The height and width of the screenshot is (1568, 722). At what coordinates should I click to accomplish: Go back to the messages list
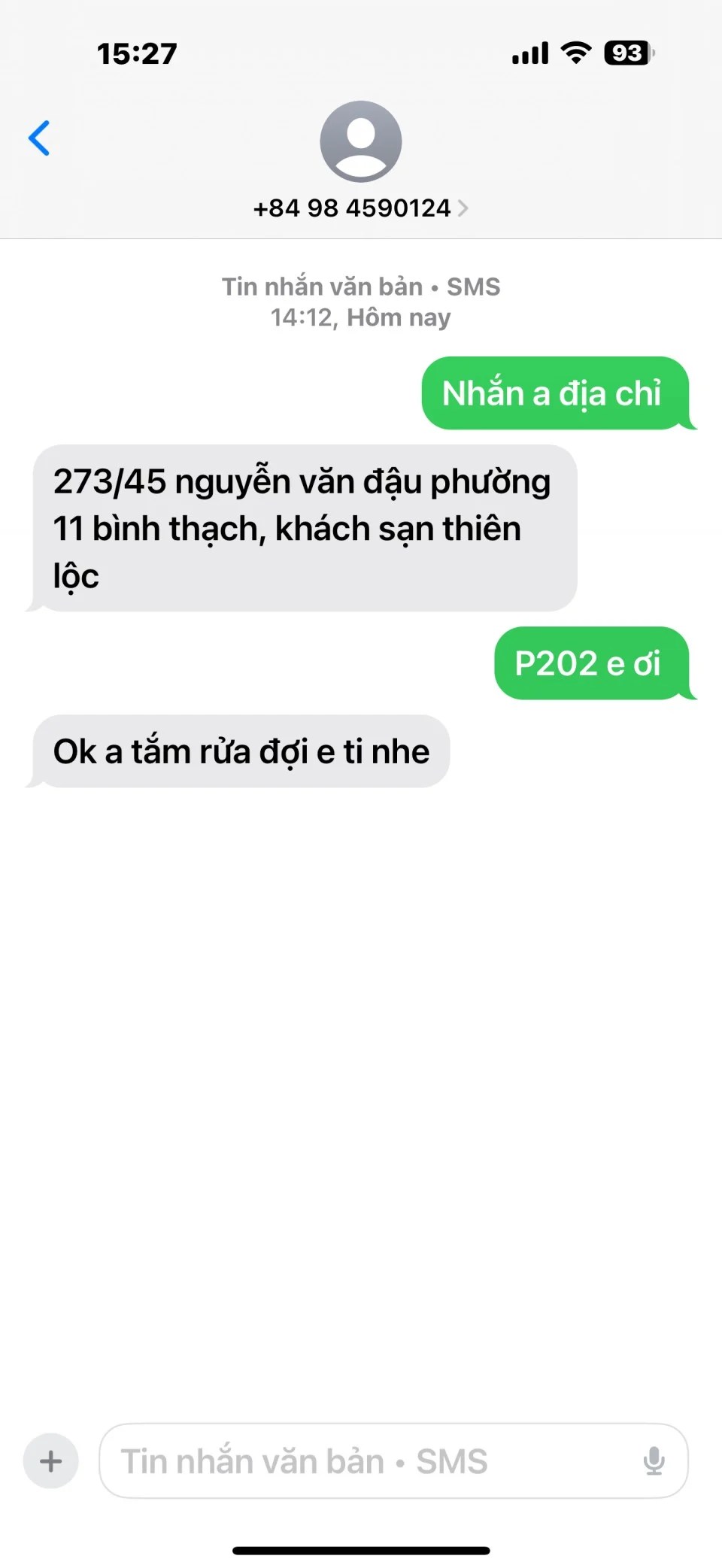[39, 138]
